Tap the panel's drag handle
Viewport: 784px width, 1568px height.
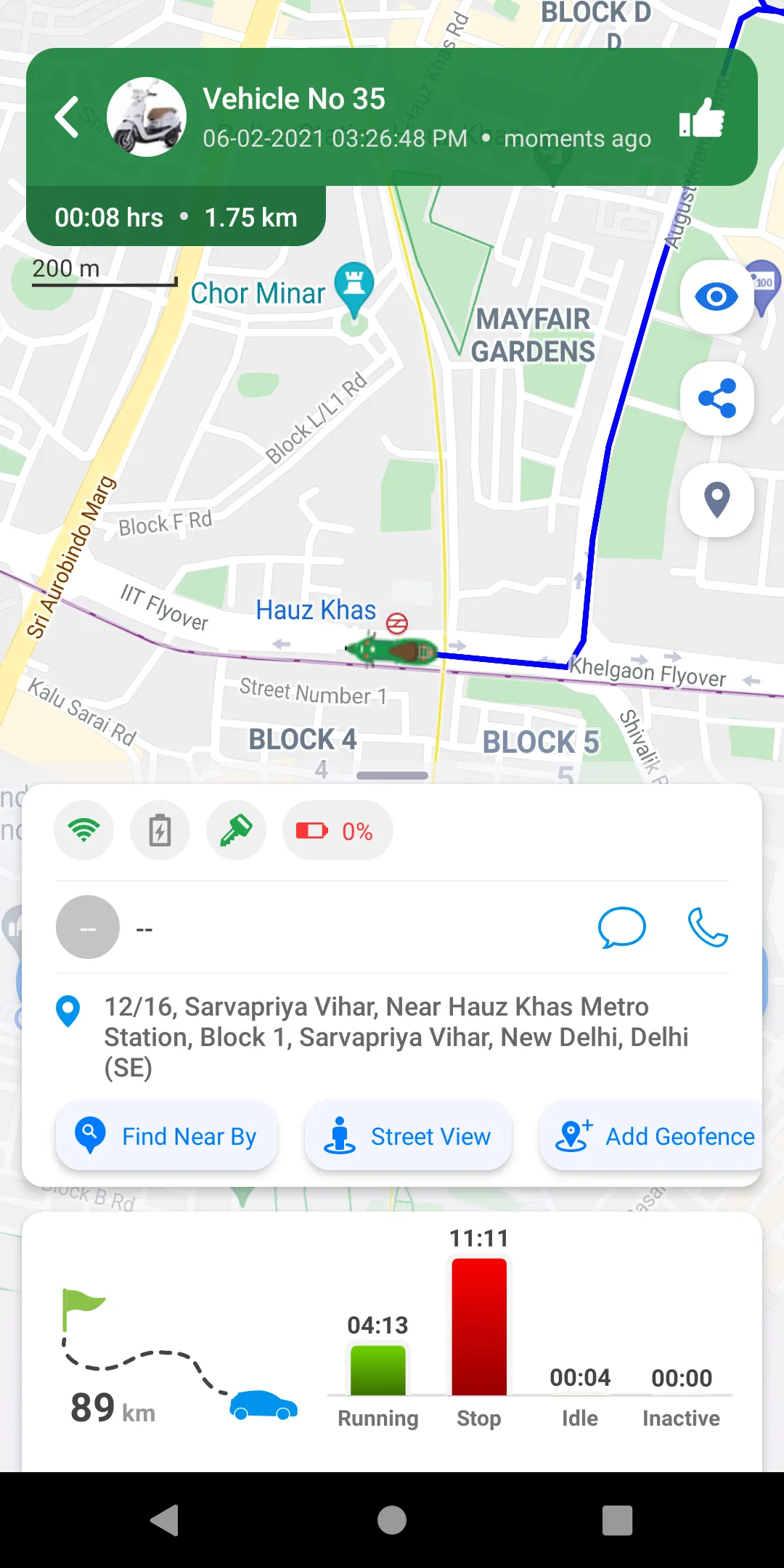click(393, 776)
